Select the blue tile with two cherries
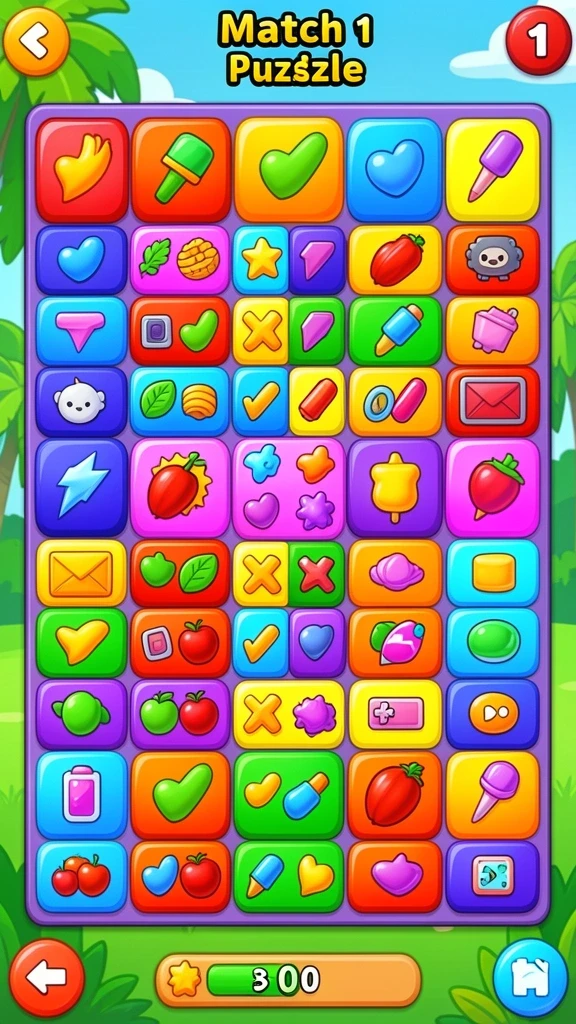Viewport: 576px width, 1024px height. point(82,876)
